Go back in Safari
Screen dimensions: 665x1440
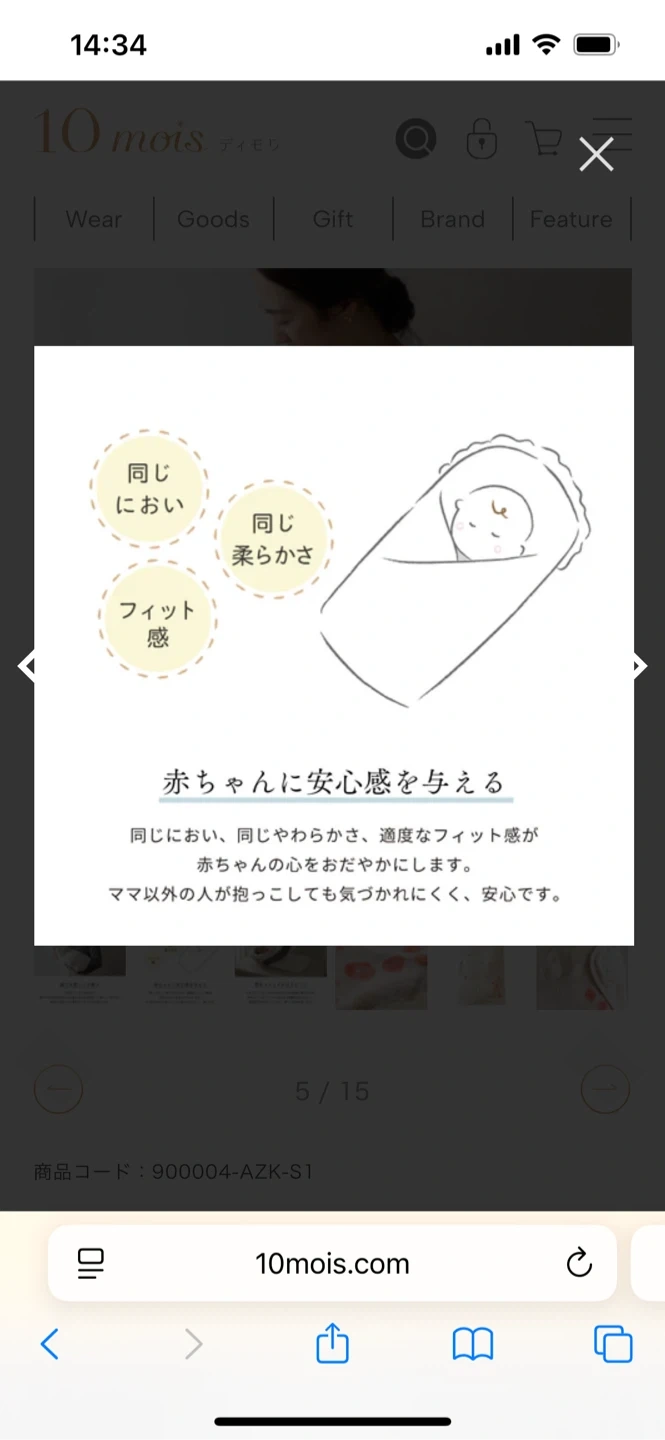(50, 1344)
